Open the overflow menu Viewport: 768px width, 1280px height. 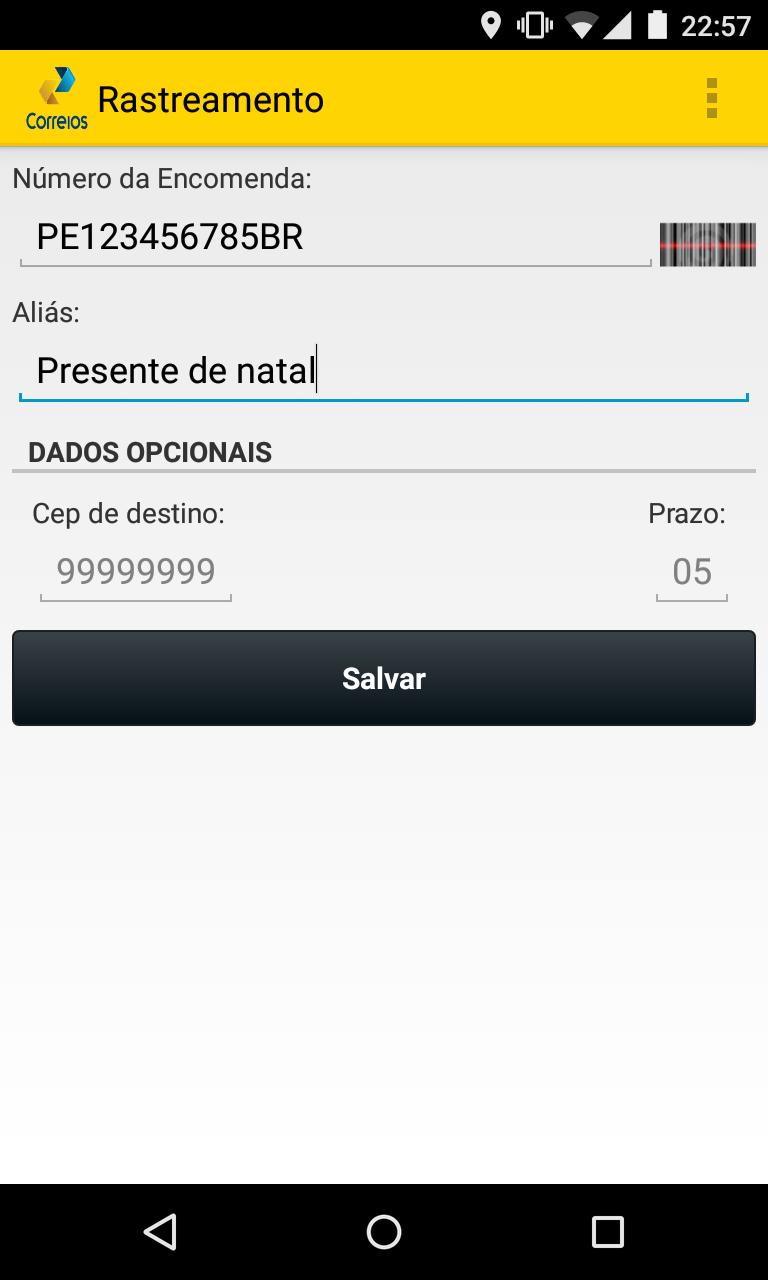(711, 99)
